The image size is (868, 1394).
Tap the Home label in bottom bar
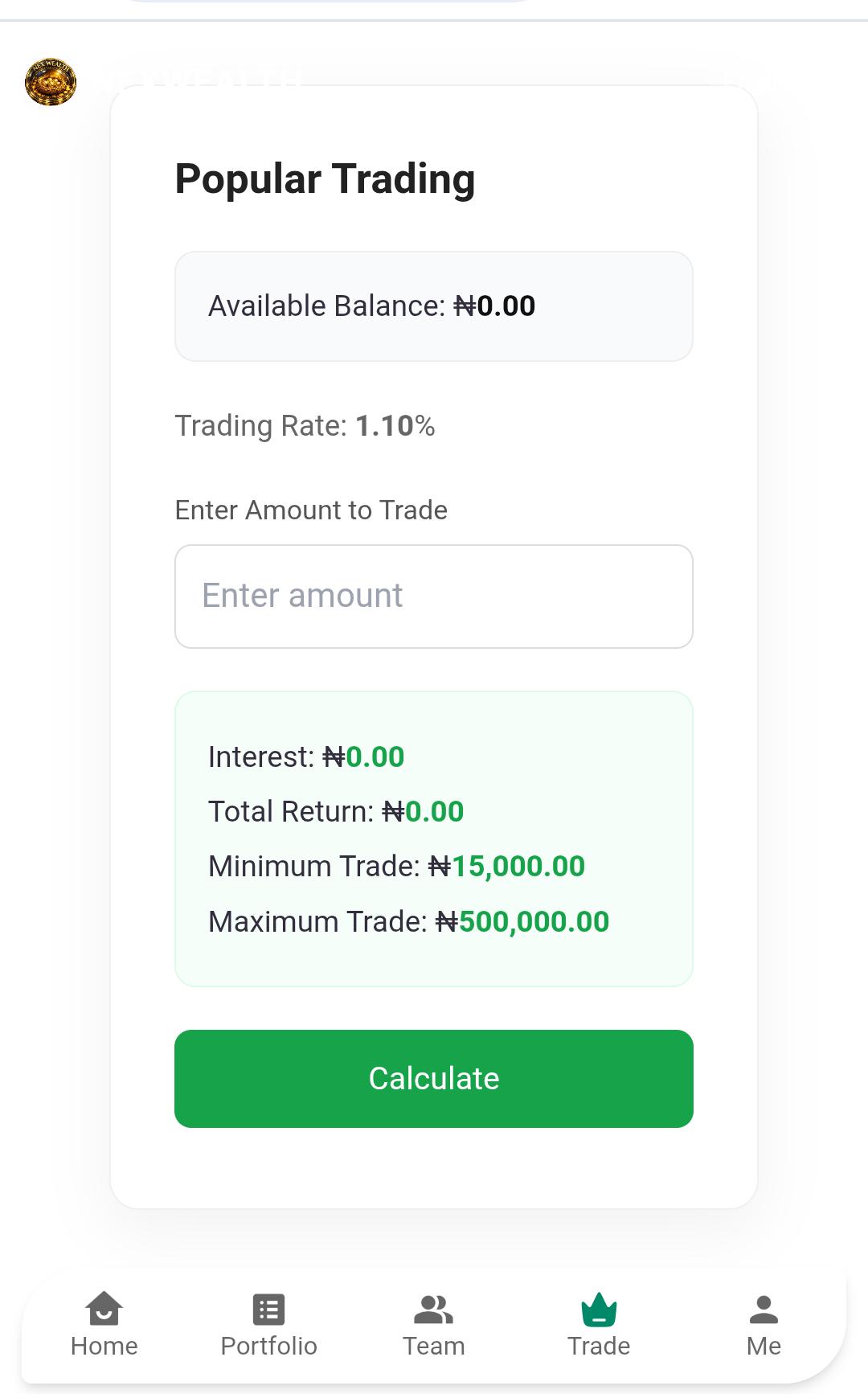[103, 1345]
